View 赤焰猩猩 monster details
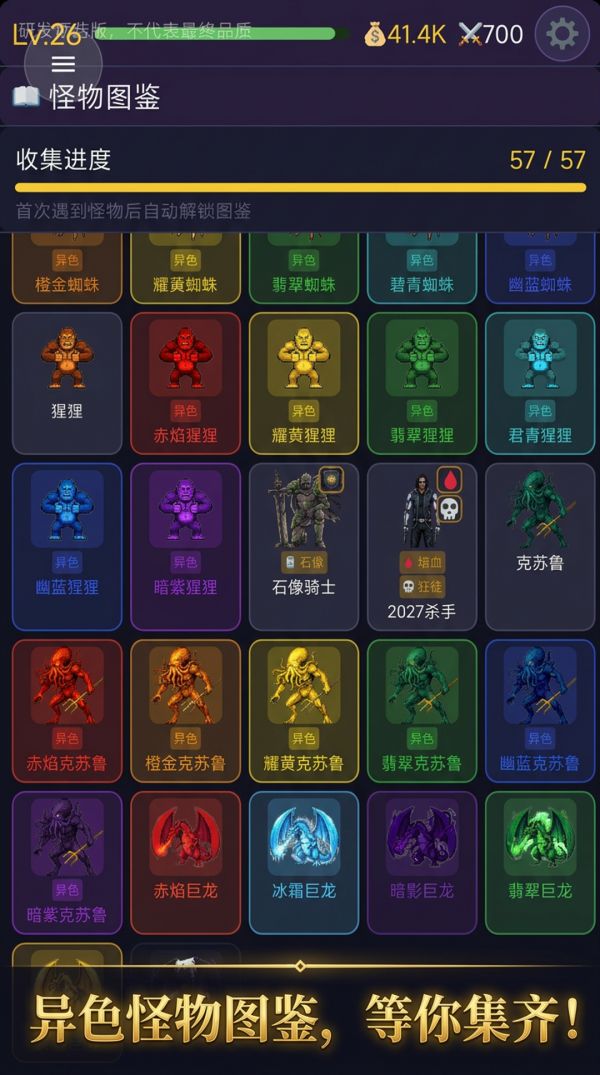600x1075 pixels. [185, 383]
